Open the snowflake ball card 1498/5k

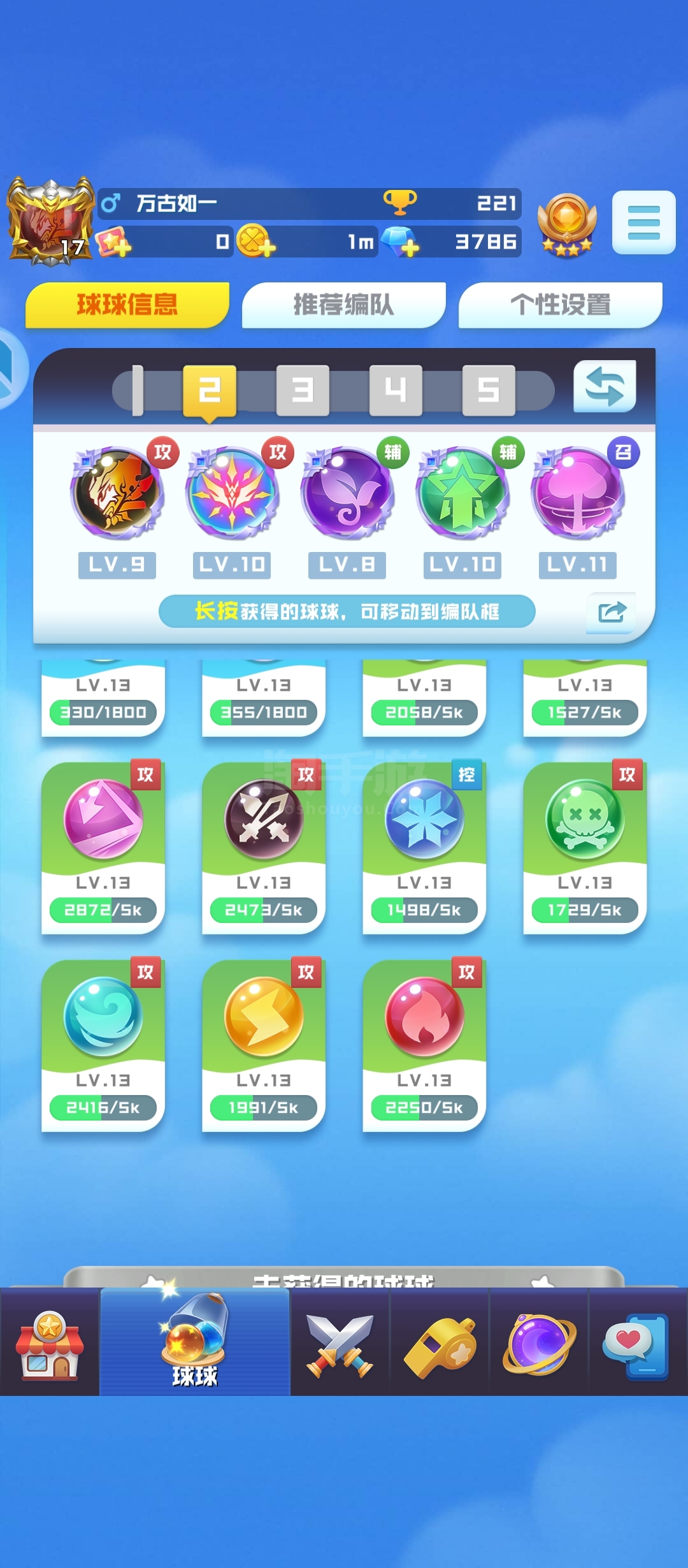(x=424, y=848)
